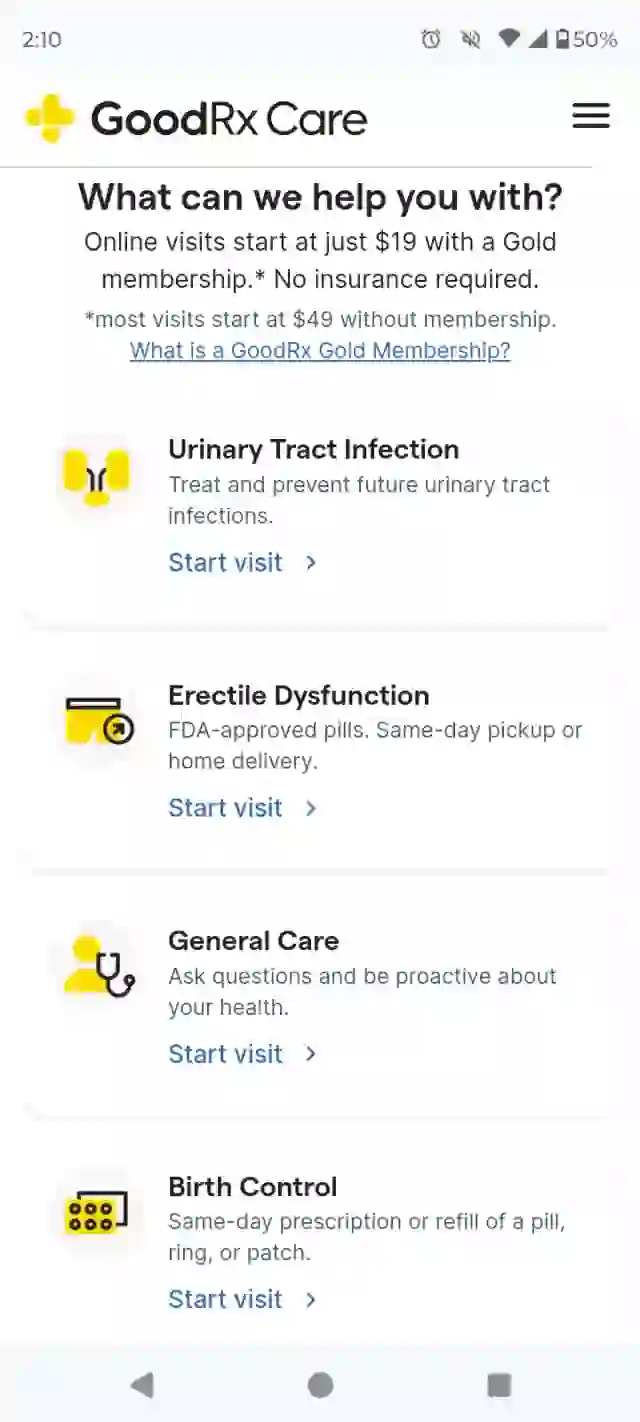Start a Birth Control visit
Image resolution: width=640 pixels, height=1422 pixels.
coord(242,1299)
